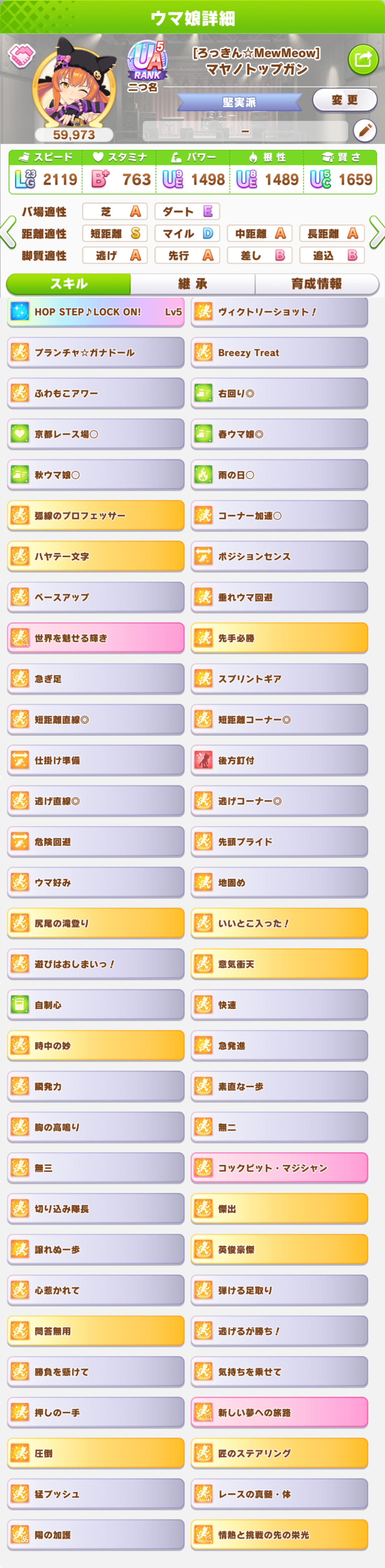385x1568 pixels.
Task: Tap the green share icon
Action: click(x=362, y=59)
